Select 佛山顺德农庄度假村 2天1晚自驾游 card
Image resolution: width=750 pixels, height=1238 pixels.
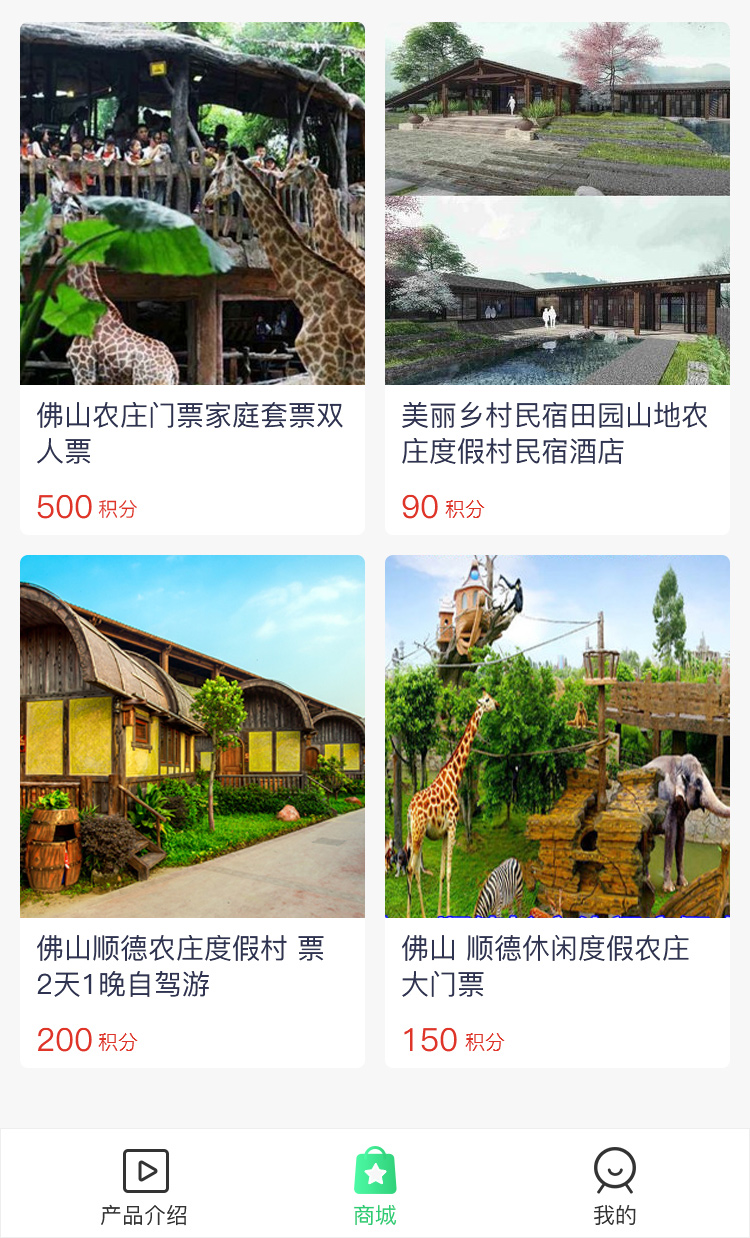(192, 811)
